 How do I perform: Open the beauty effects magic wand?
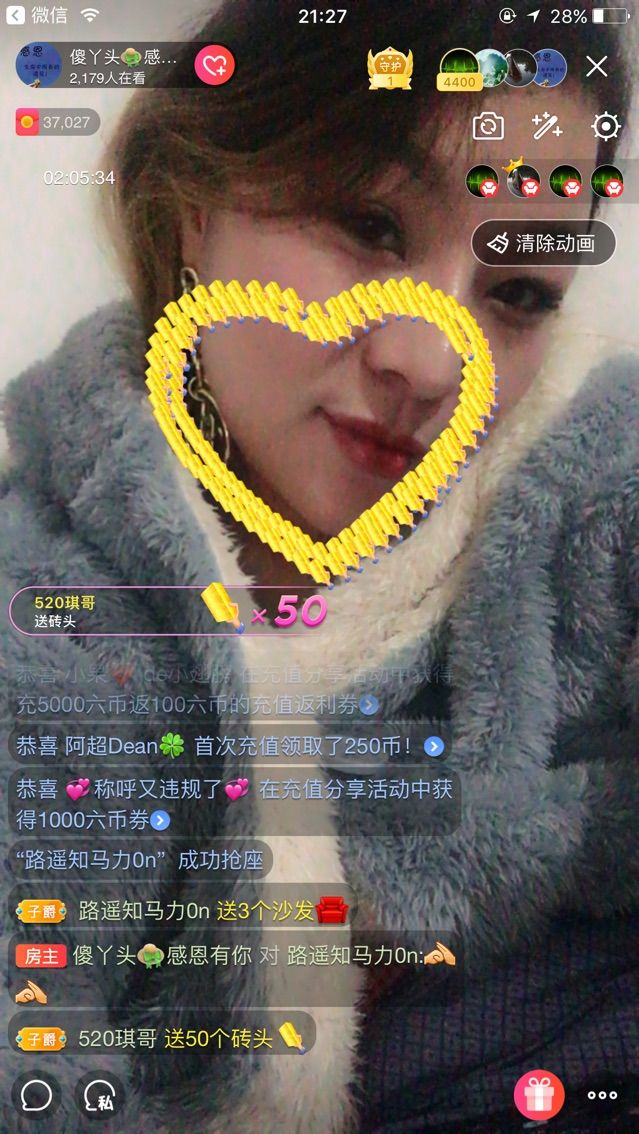[547, 126]
